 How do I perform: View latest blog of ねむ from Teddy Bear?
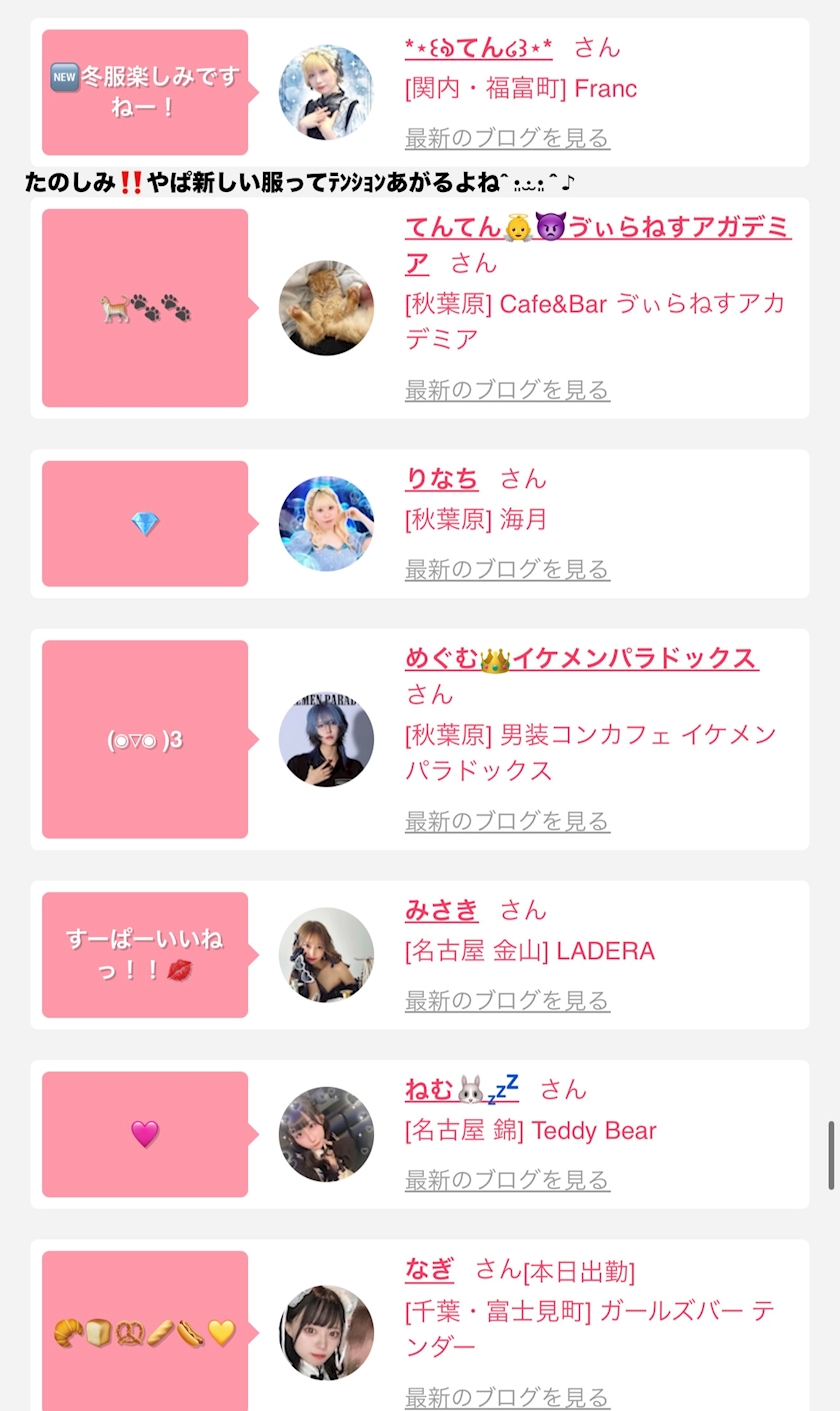click(507, 1181)
